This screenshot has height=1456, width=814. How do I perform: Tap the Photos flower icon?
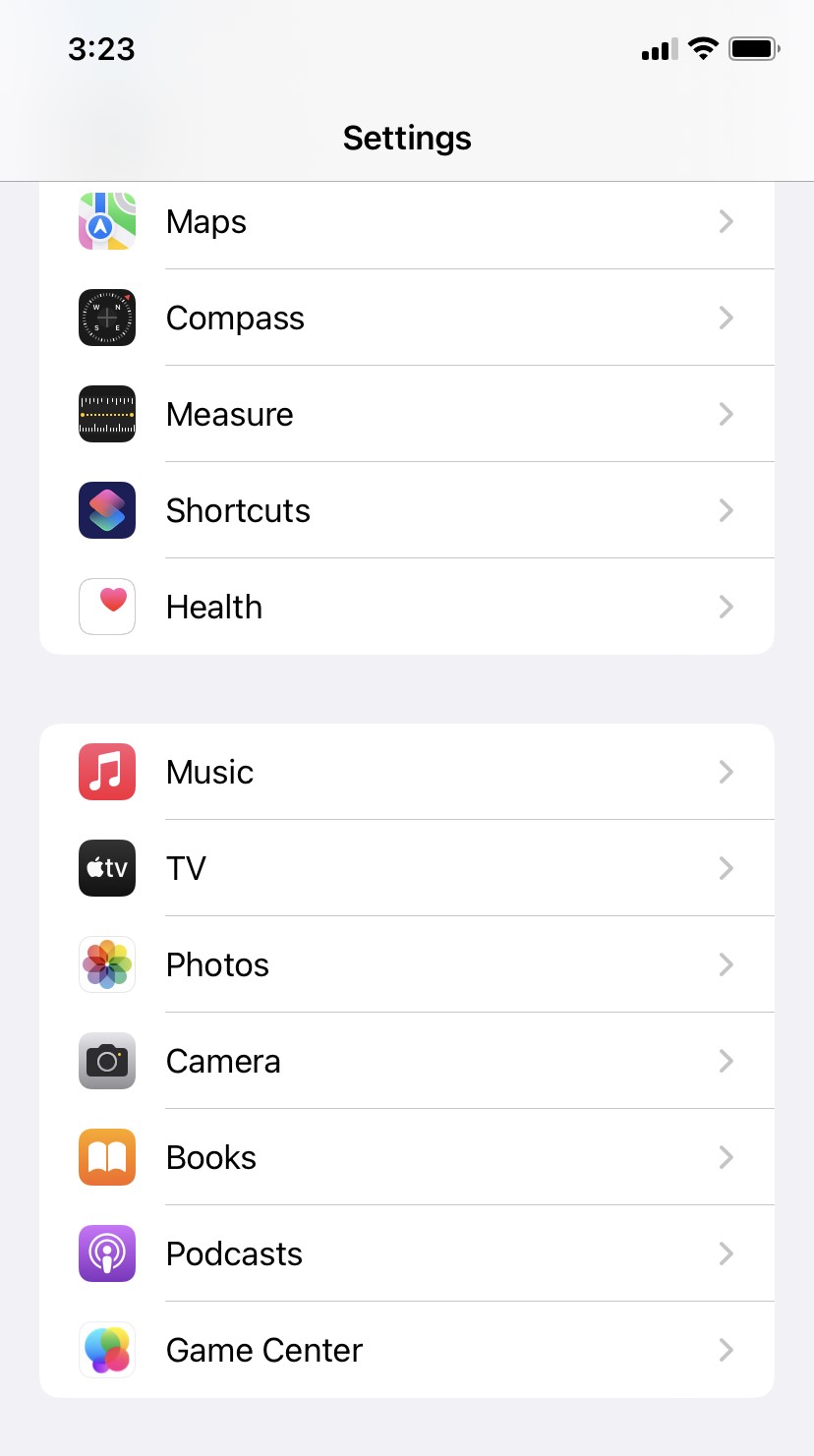click(106, 964)
